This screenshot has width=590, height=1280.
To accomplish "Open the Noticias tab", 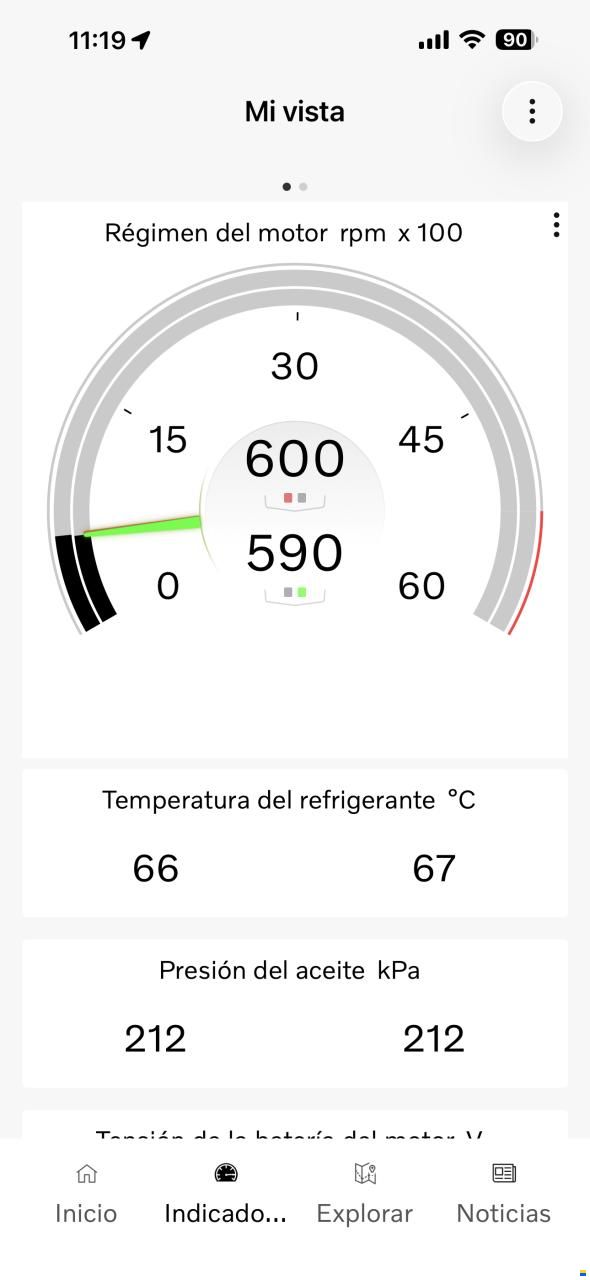I will click(504, 1194).
